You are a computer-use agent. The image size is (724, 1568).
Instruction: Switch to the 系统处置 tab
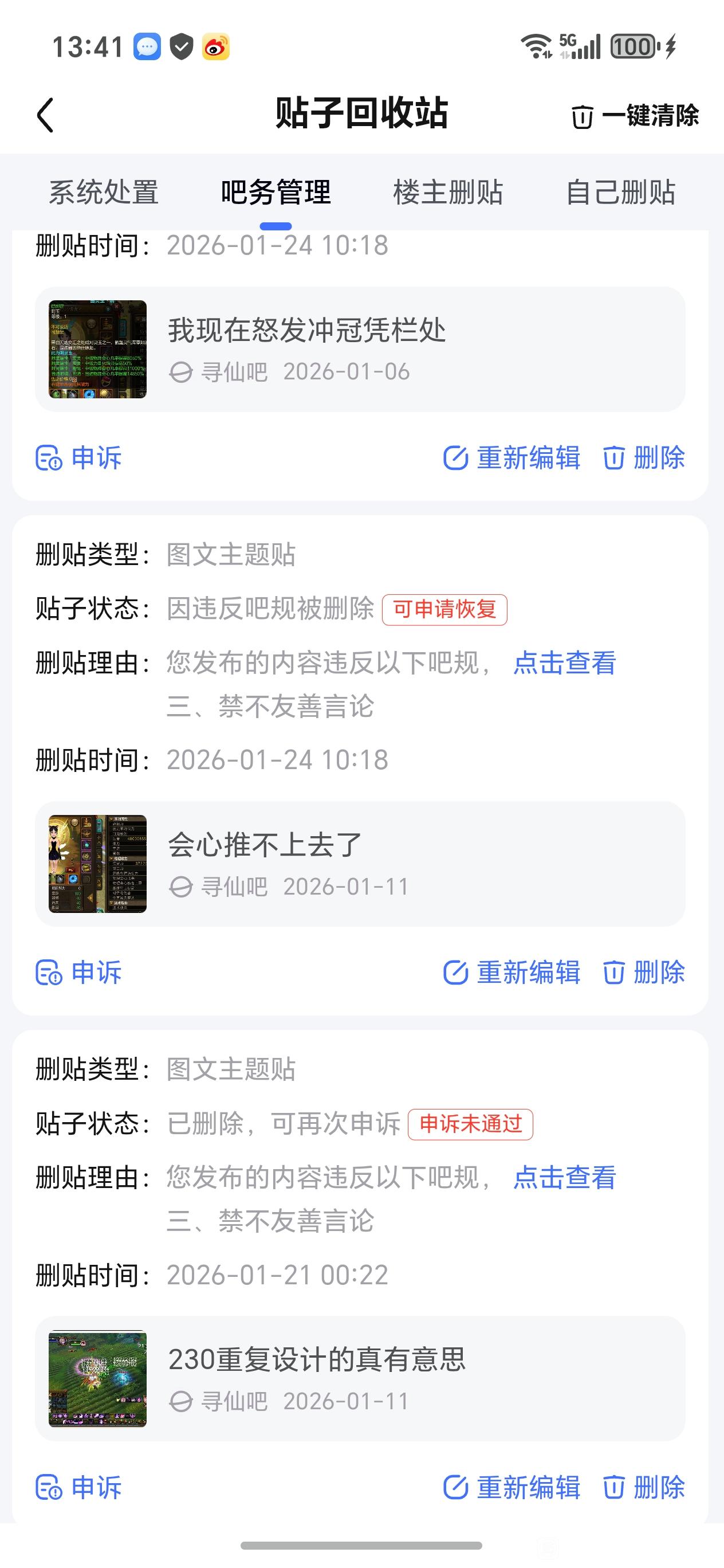click(104, 193)
